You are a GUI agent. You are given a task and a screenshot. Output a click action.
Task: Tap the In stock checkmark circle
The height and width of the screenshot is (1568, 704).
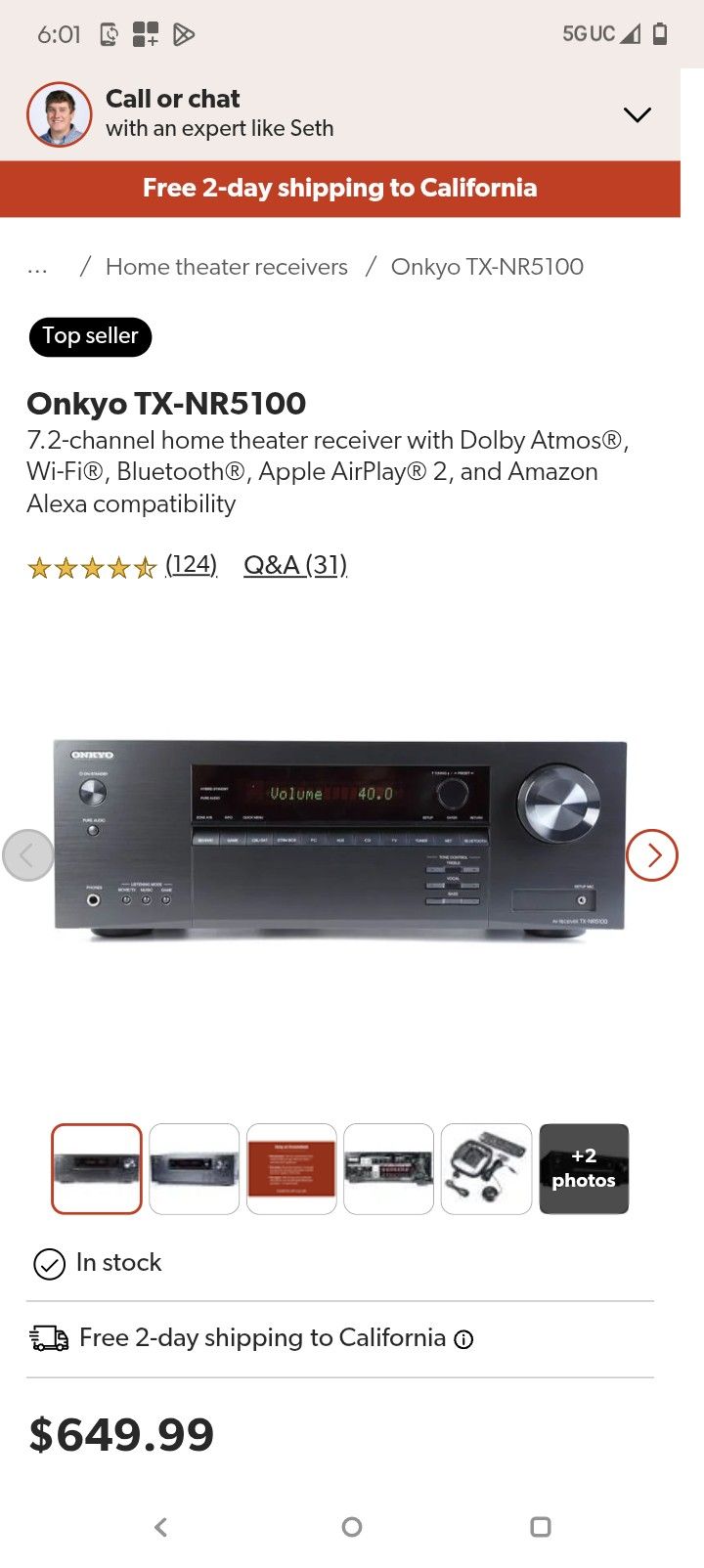[49, 1263]
